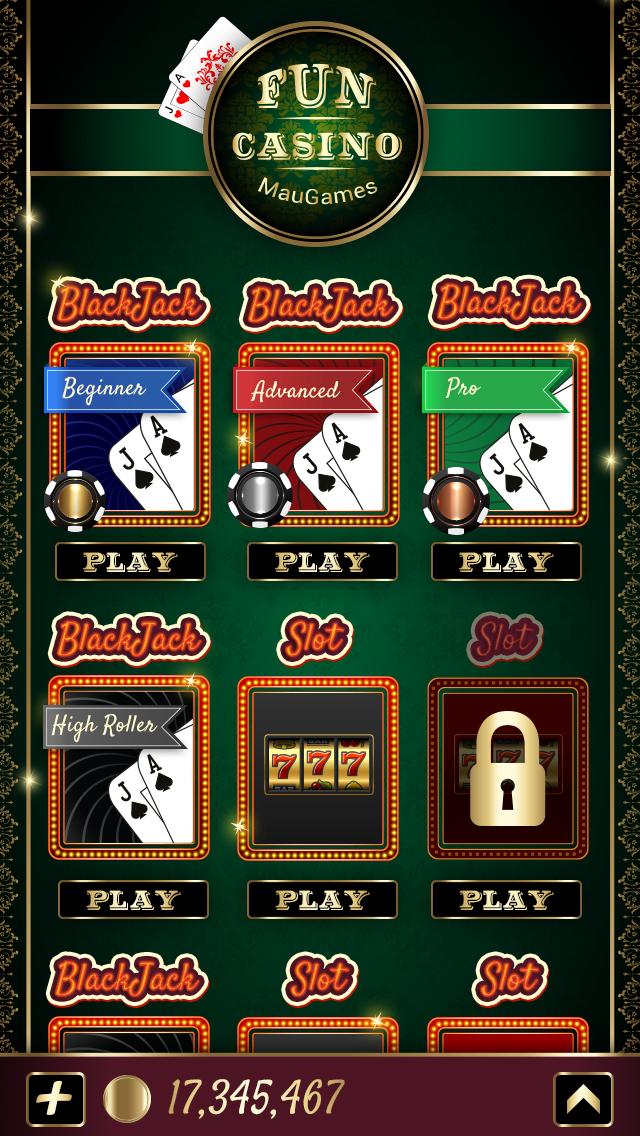The image size is (640, 1136).
Task: Open the High Roller BlackJack card
Action: [x=130, y=768]
